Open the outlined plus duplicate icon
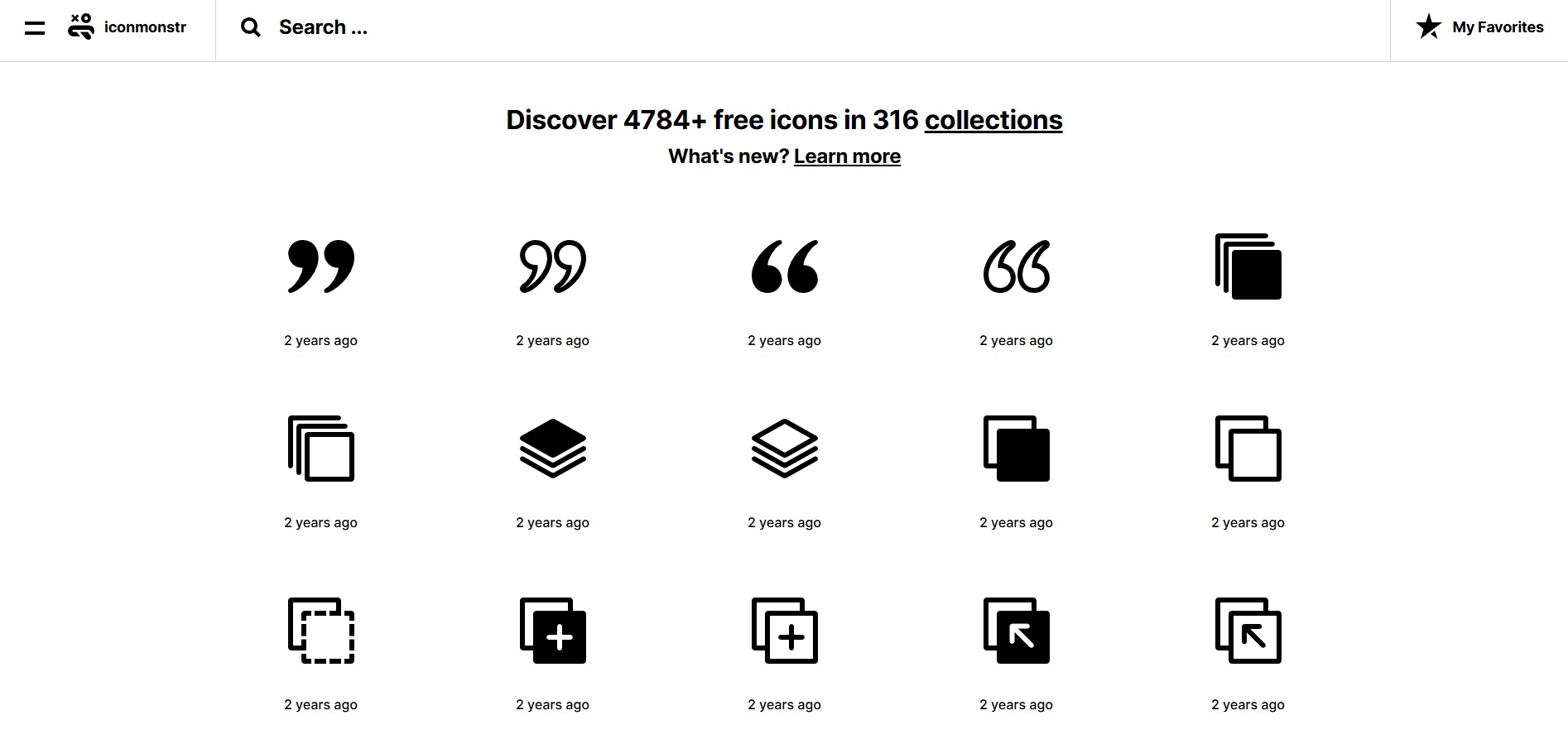 click(x=785, y=631)
